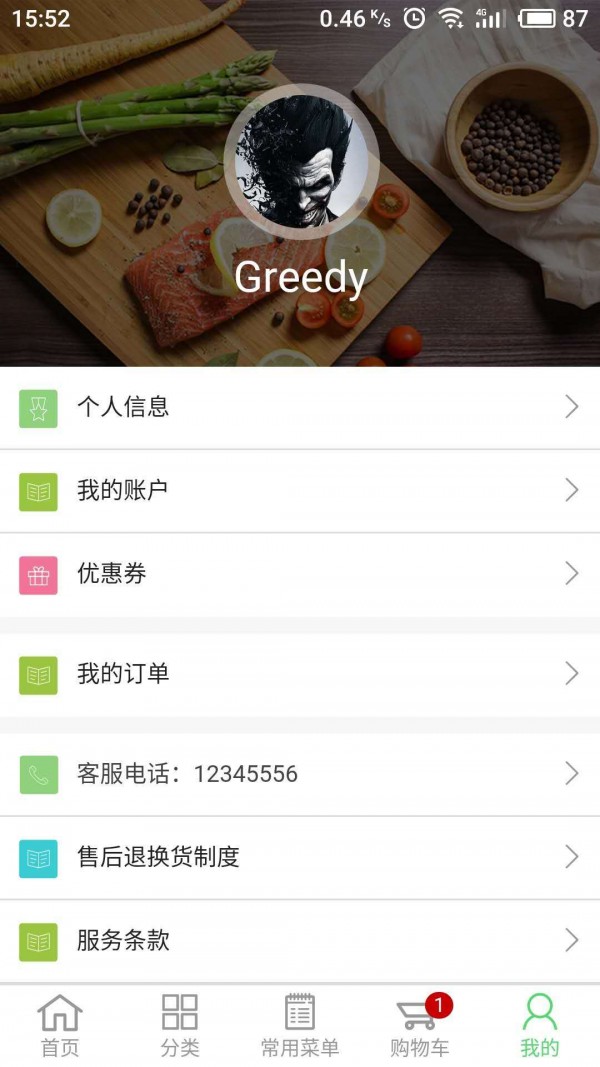This screenshot has height=1067, width=600.
Task: Select the 我的 profile tab
Action: (540, 1025)
